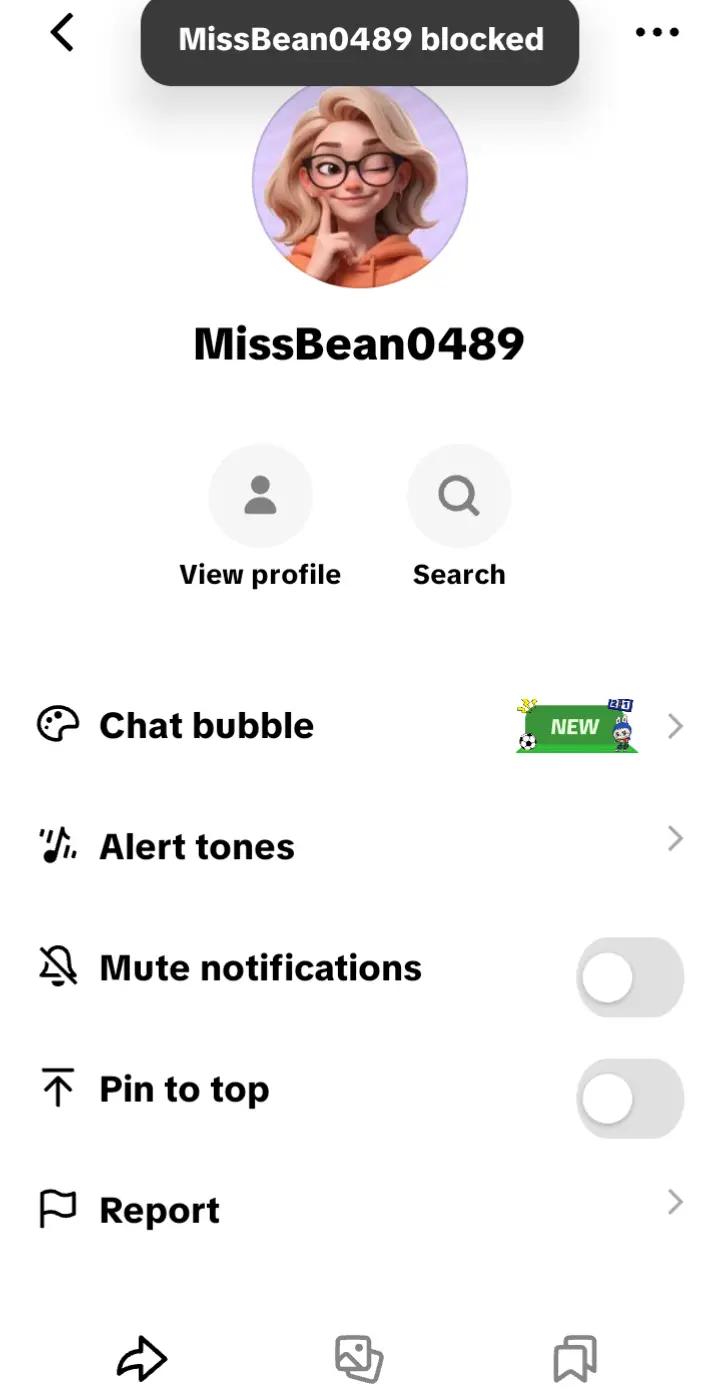The height and width of the screenshot is (1396, 720).
Task: Tap MissBean0489's profile picture
Action: (360, 182)
